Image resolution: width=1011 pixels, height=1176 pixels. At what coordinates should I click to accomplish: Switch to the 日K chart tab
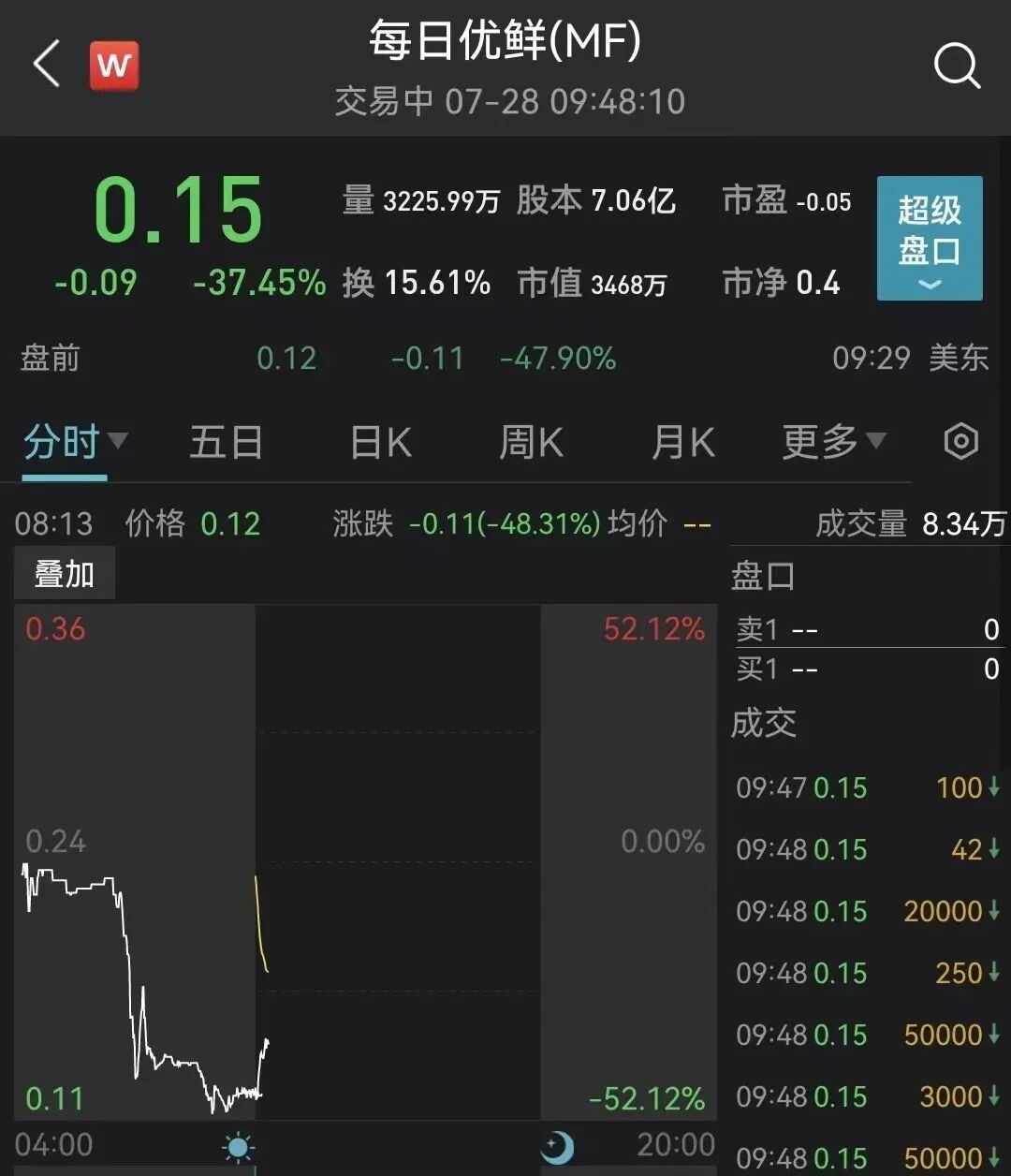click(x=381, y=442)
